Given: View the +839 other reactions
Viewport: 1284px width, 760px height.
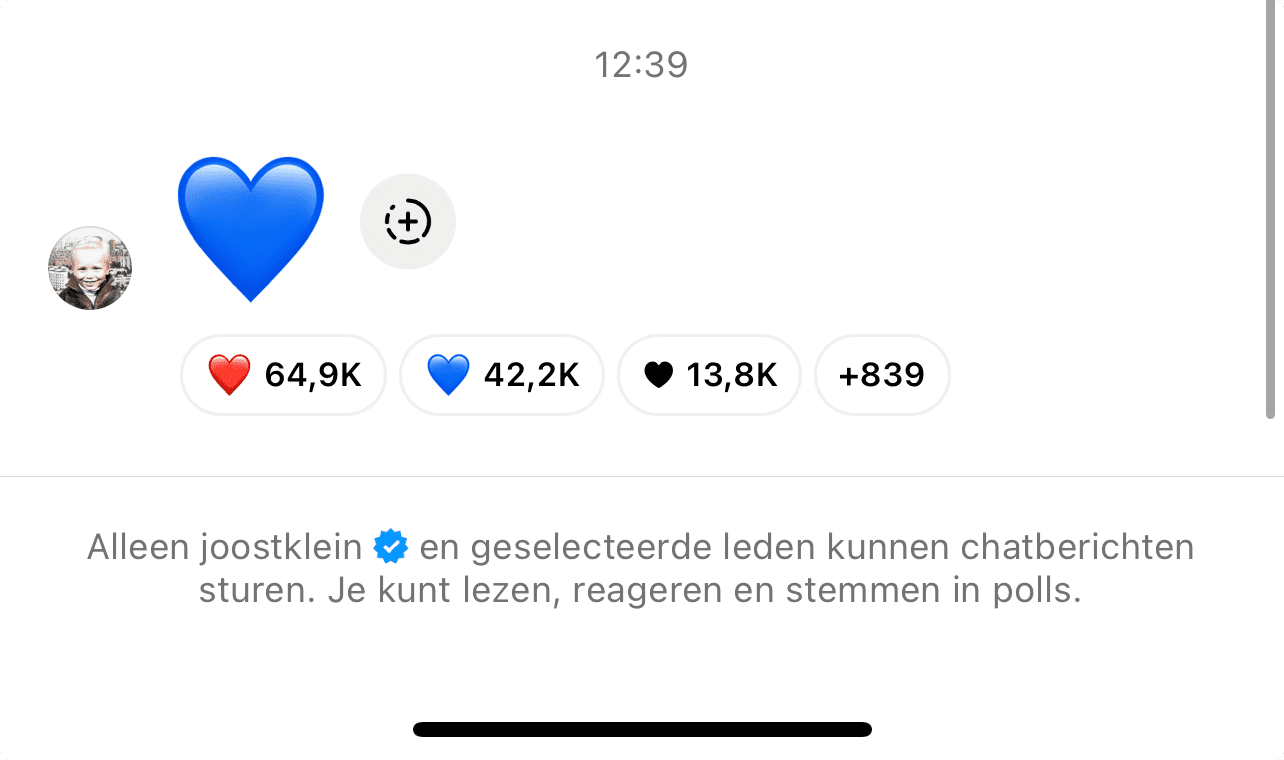Looking at the screenshot, I should pyautogui.click(x=881, y=375).
